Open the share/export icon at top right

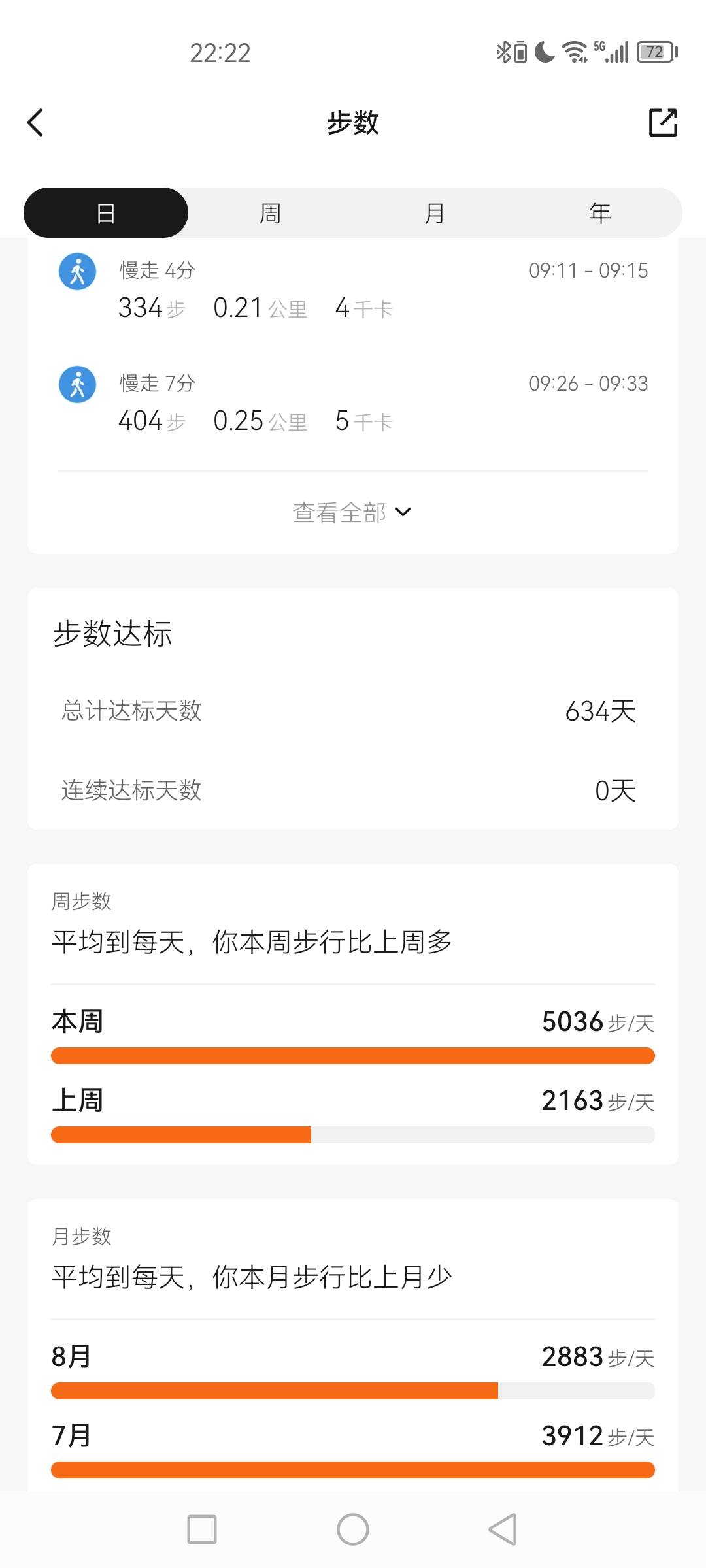[x=663, y=122]
